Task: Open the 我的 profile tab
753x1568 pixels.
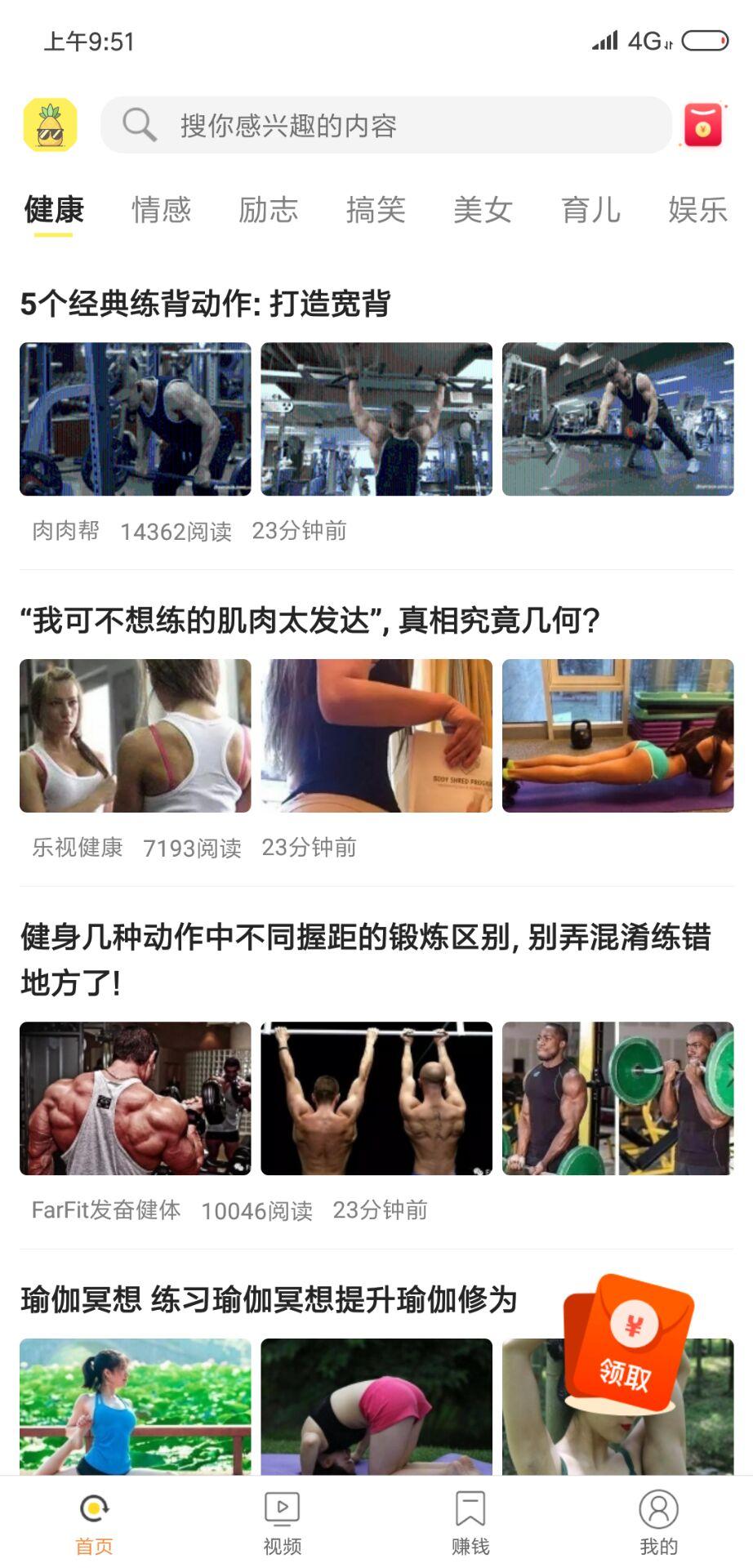Action: click(658, 1522)
